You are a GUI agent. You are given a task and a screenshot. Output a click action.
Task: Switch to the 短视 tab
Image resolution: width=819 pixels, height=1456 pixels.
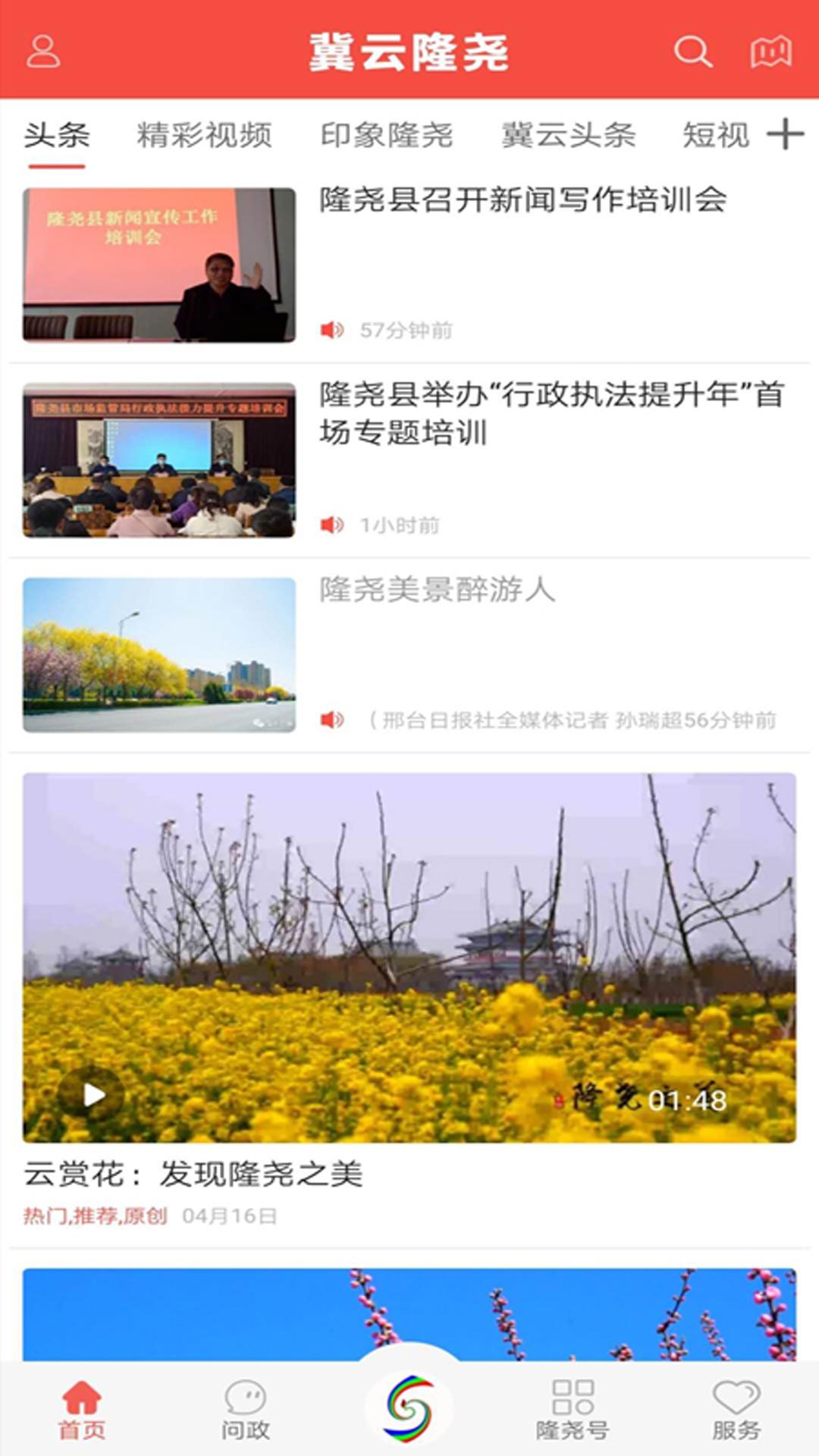coord(715,136)
